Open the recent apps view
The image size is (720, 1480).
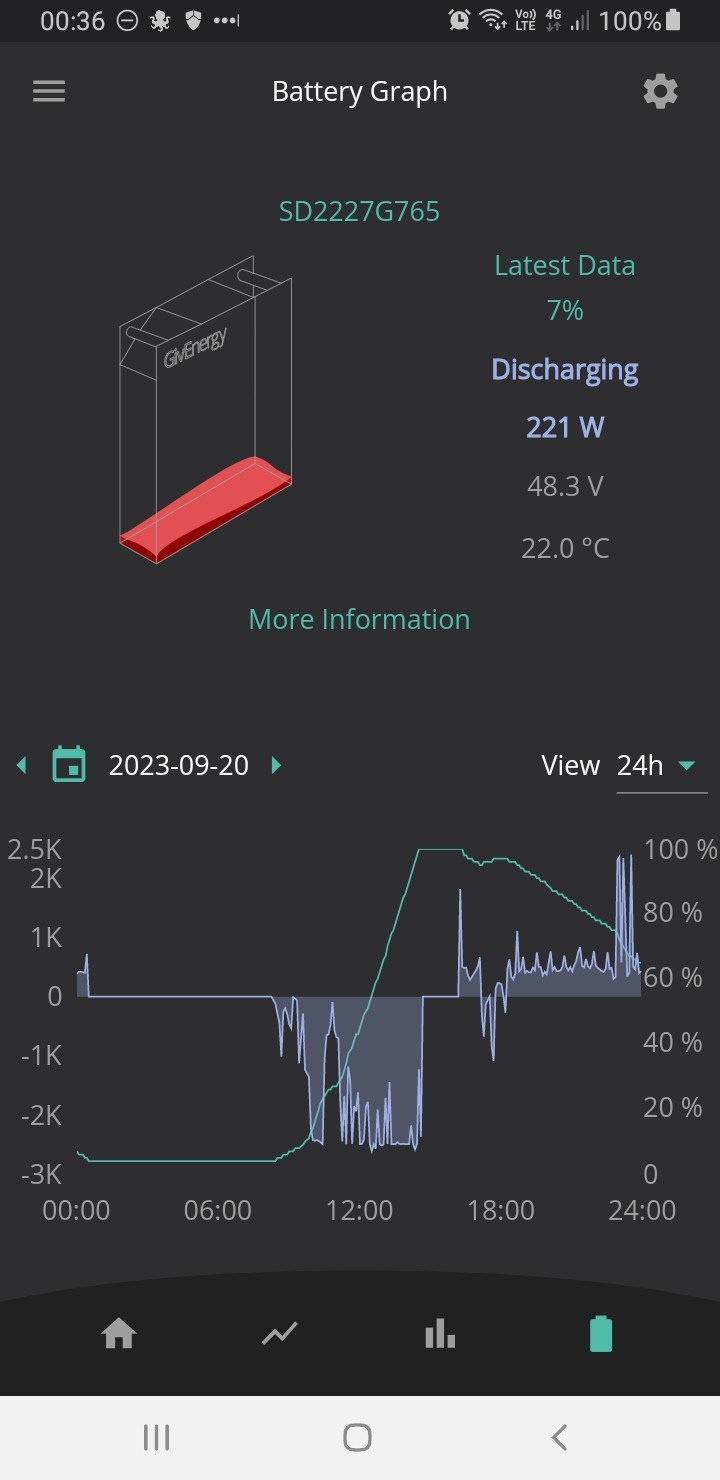[156, 1438]
